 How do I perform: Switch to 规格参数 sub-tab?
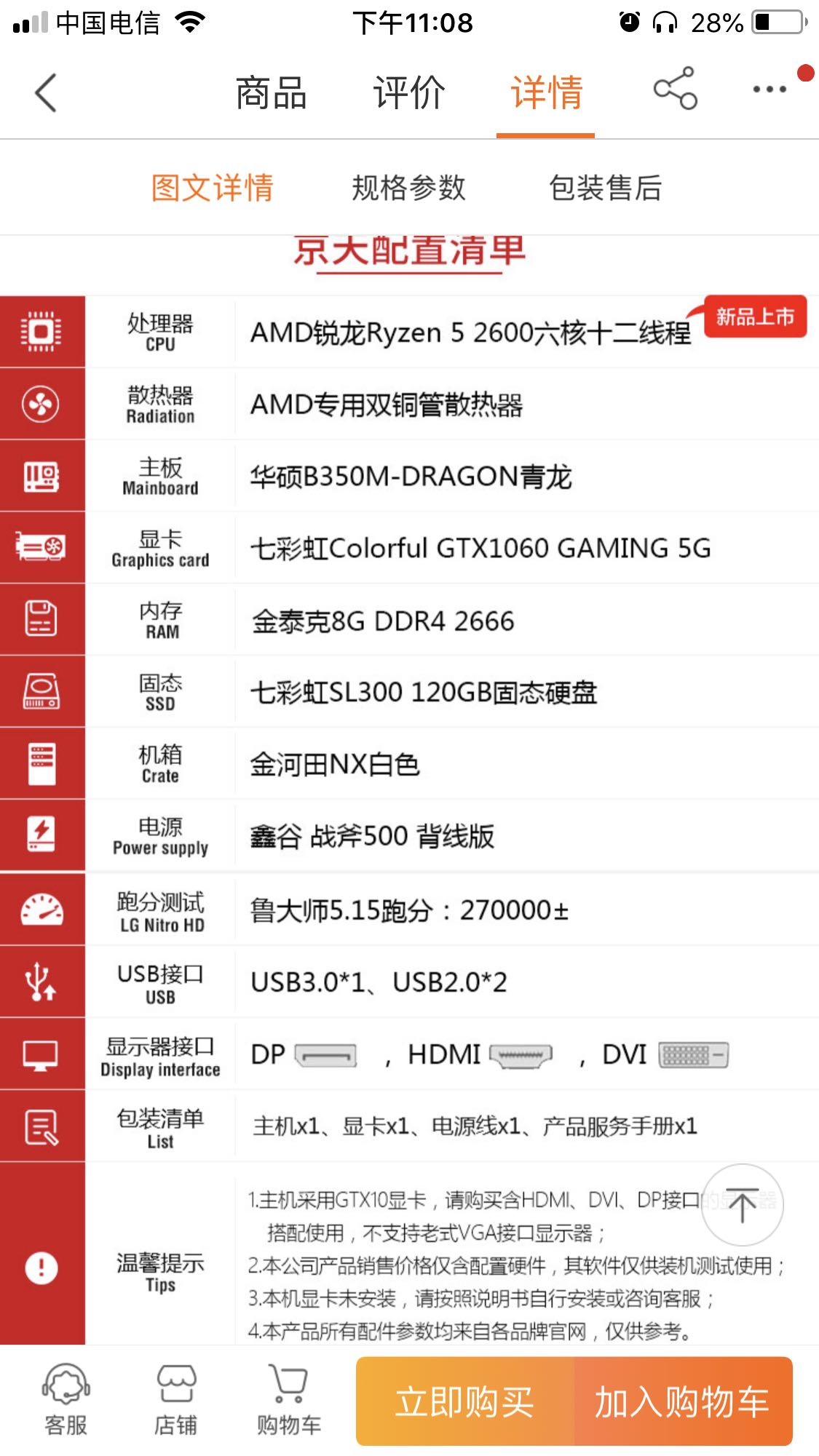(x=408, y=188)
